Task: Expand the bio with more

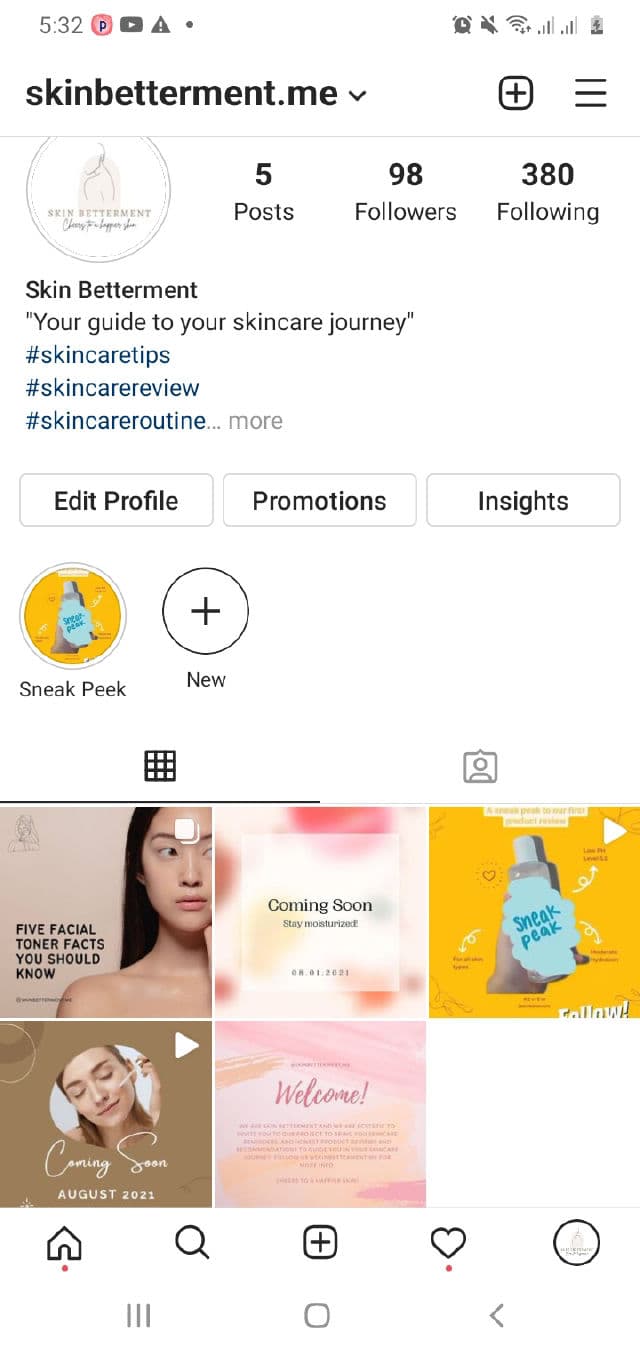Action: (255, 421)
